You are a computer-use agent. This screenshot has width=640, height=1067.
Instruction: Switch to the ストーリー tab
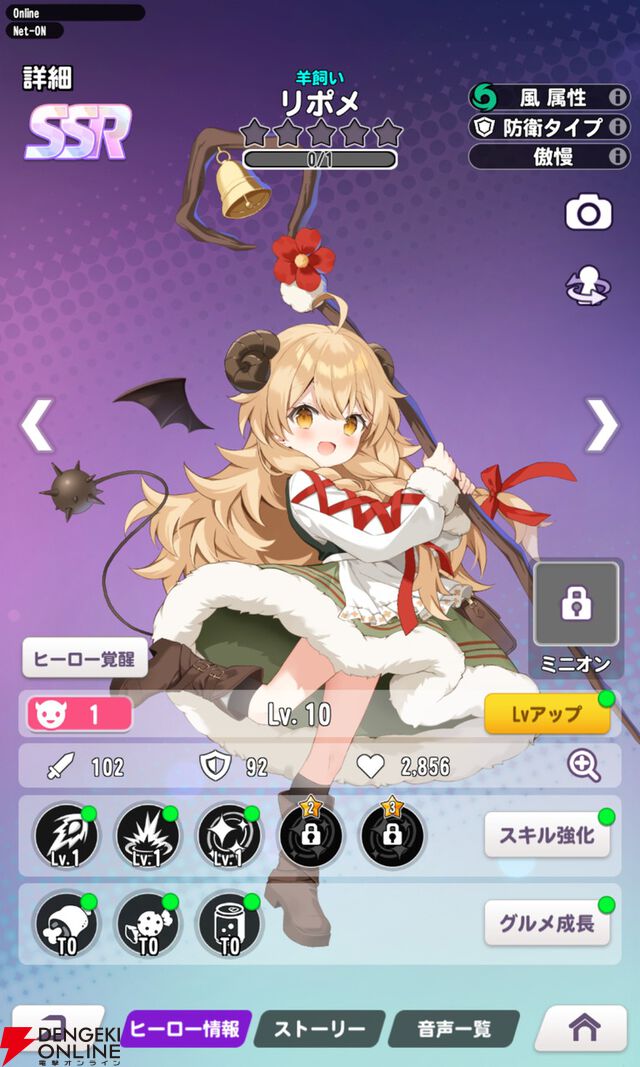318,1029
